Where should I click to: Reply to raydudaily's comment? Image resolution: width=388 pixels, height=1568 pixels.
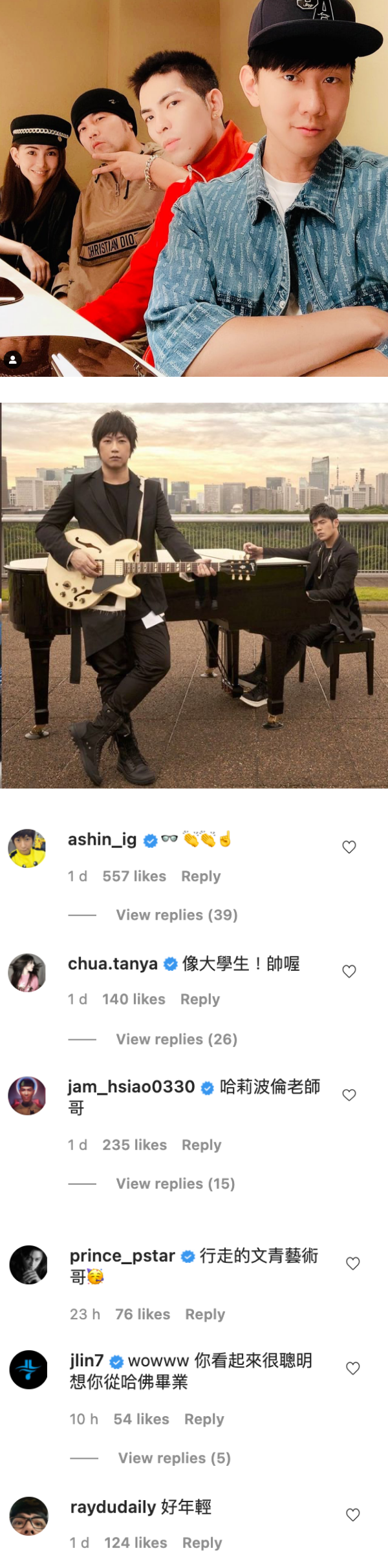coord(202,1542)
